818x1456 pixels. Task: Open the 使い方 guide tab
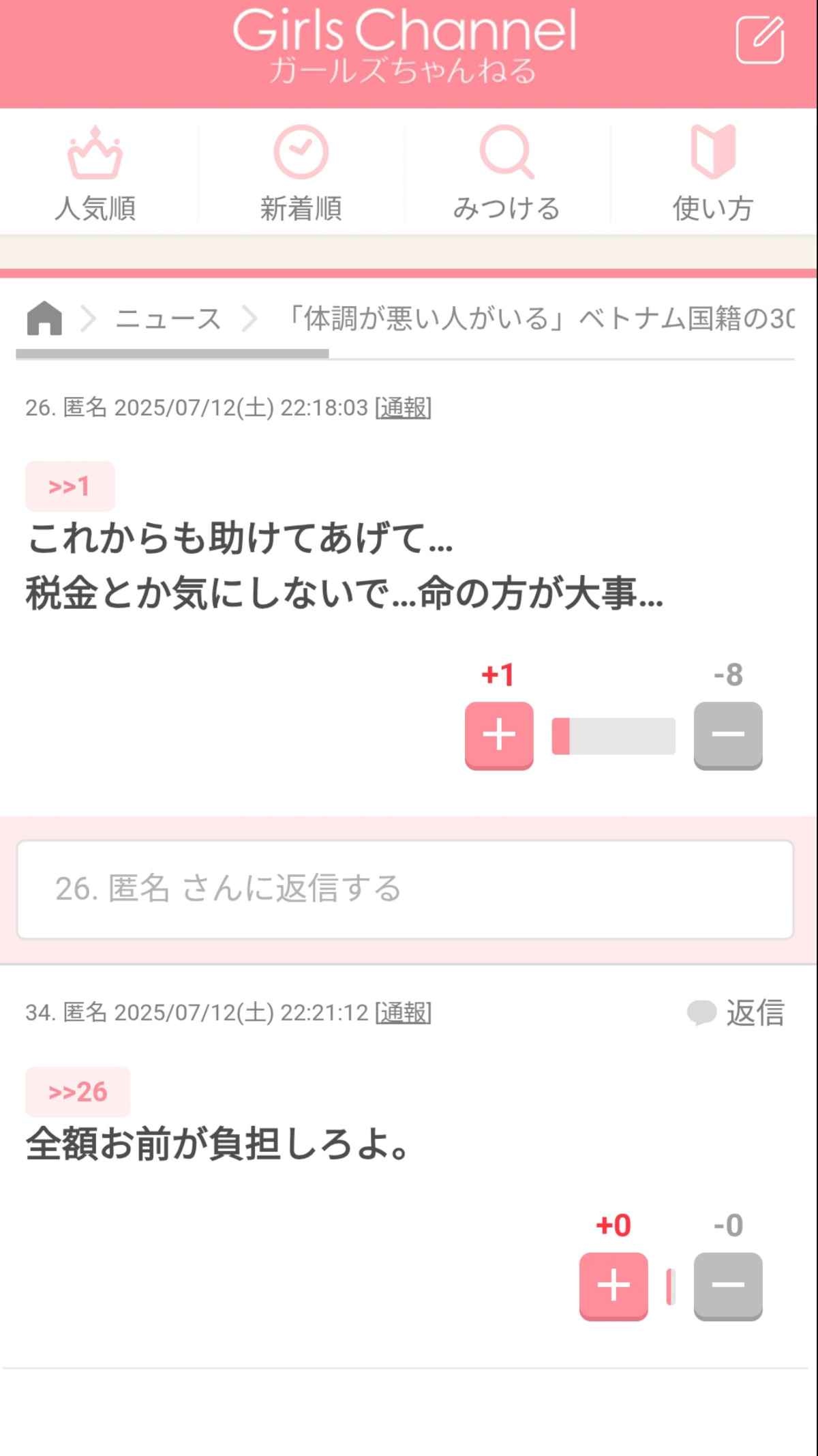[713, 174]
